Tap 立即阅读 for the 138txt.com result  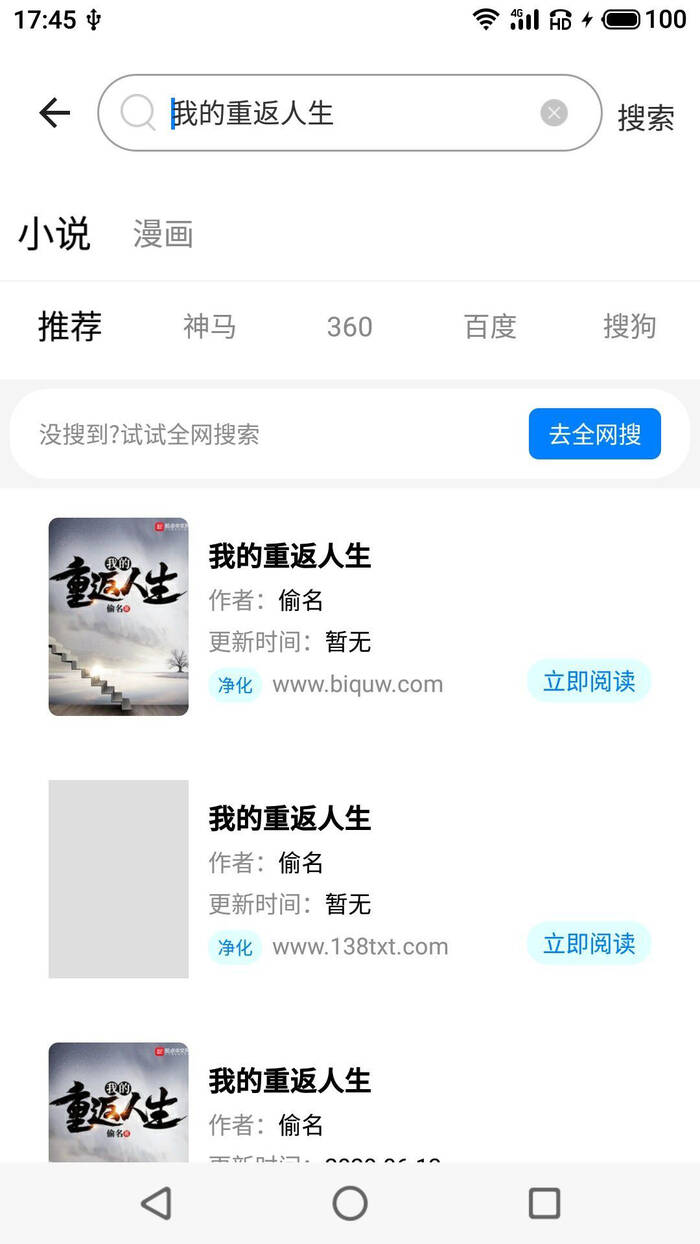click(589, 943)
